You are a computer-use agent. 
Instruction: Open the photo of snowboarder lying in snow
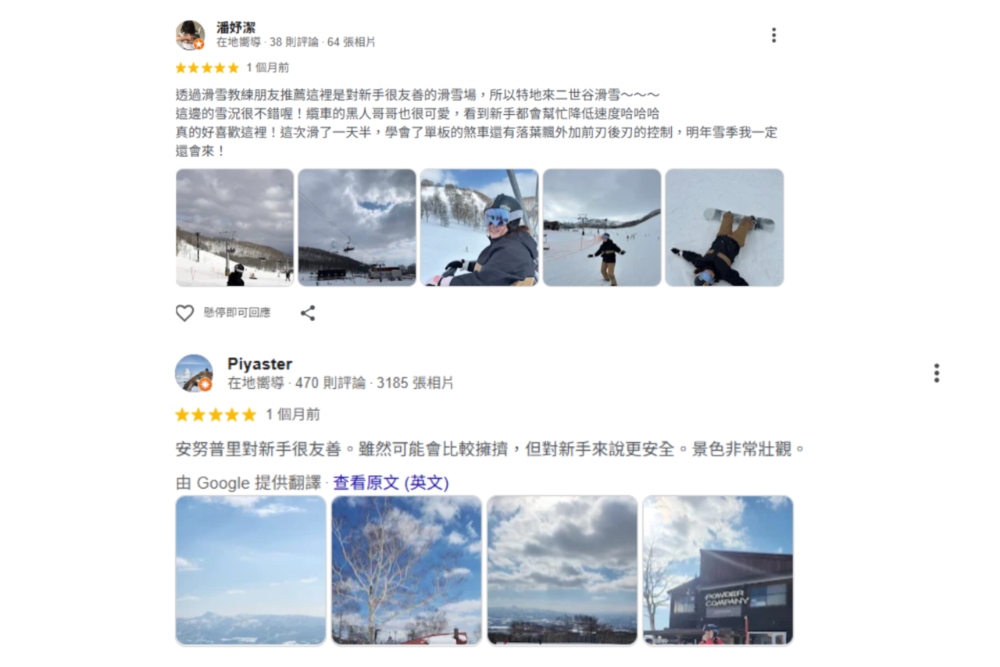pyautogui.click(x=724, y=228)
